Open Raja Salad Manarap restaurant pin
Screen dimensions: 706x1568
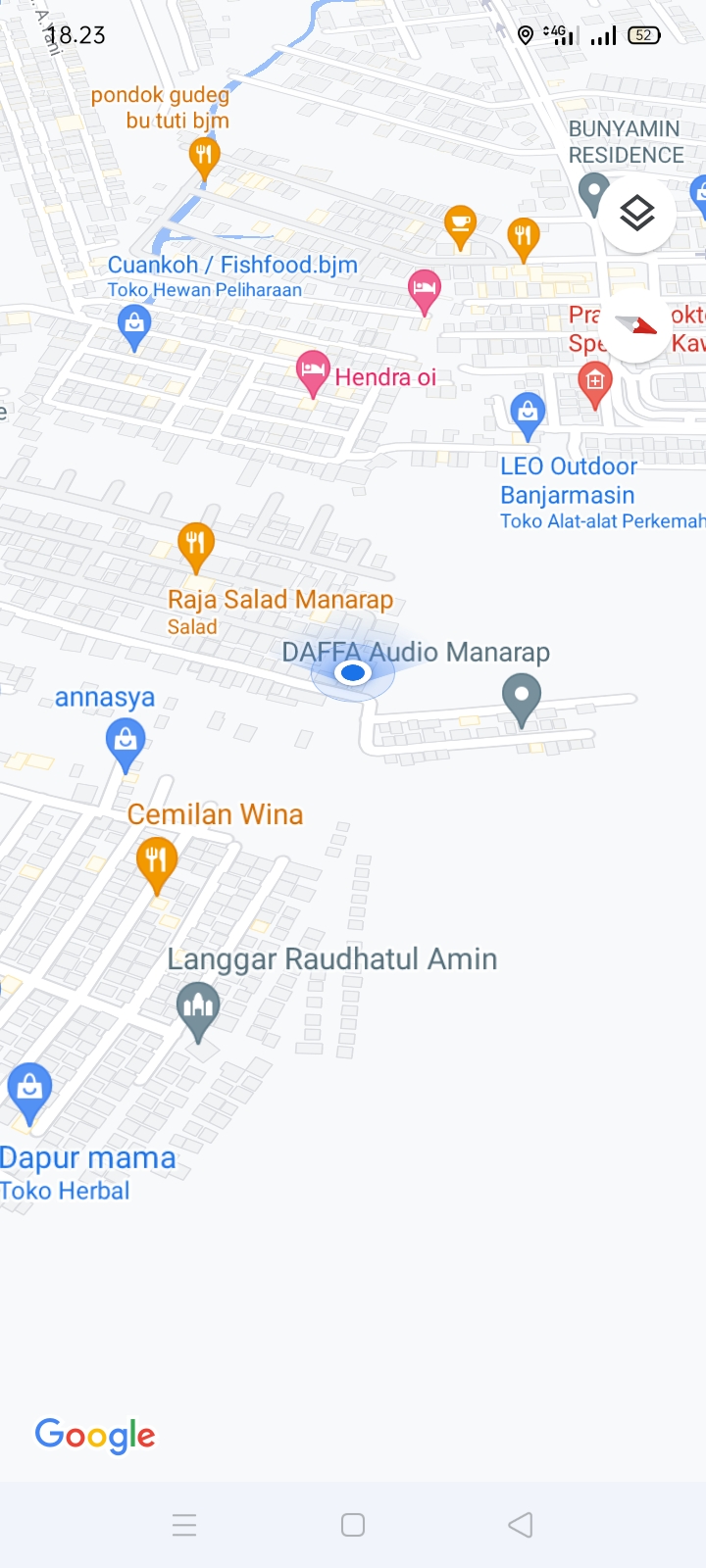click(x=196, y=545)
